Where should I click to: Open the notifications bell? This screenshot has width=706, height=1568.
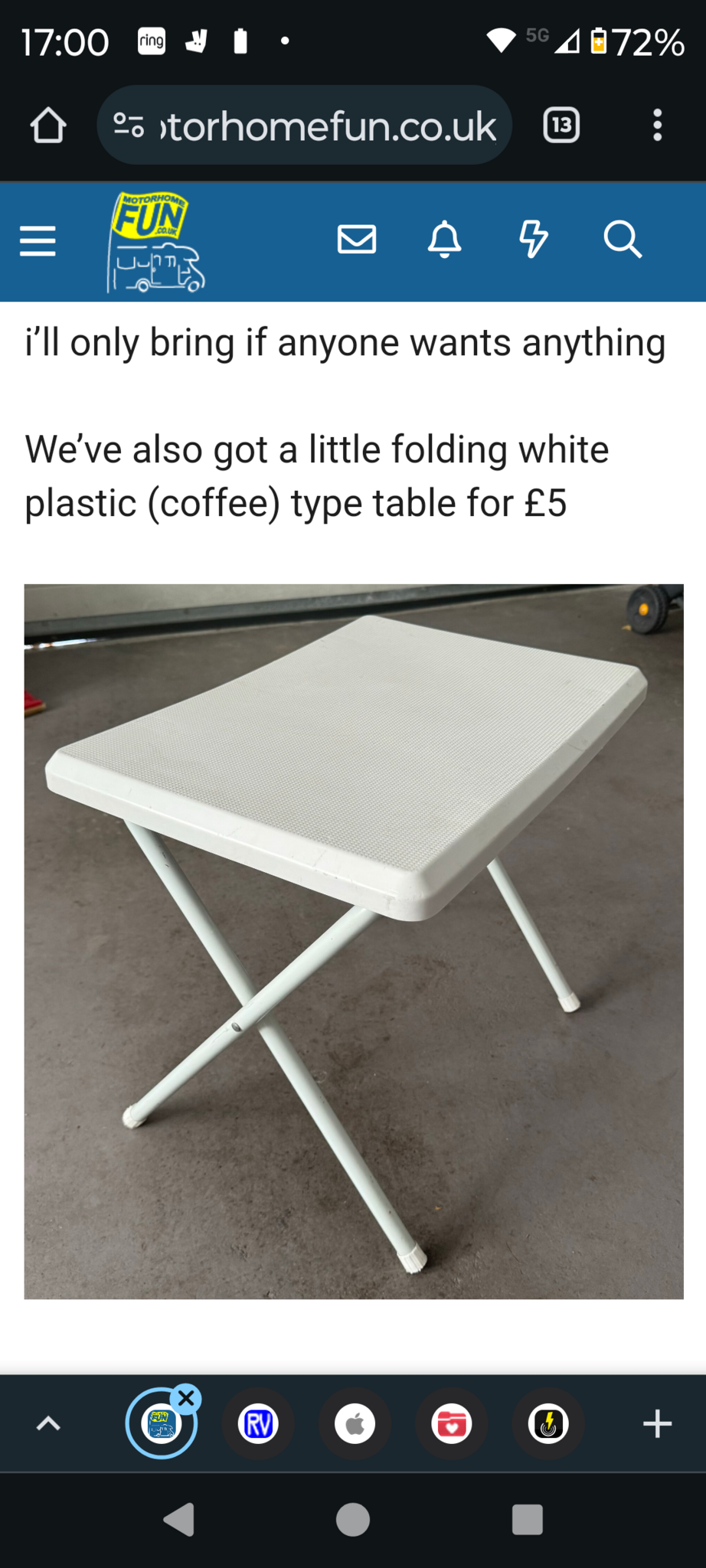coord(444,240)
